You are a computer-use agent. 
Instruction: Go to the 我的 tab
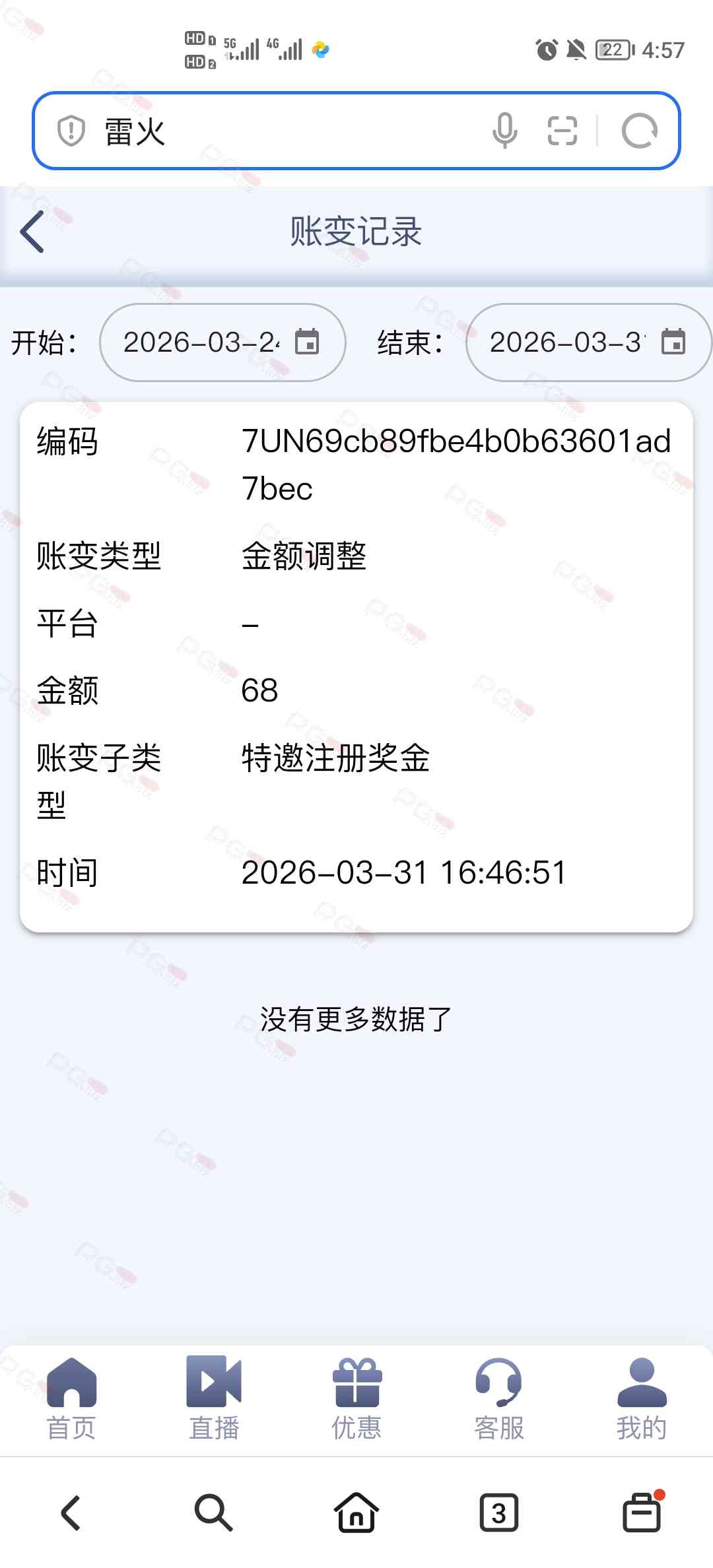[x=642, y=1398]
